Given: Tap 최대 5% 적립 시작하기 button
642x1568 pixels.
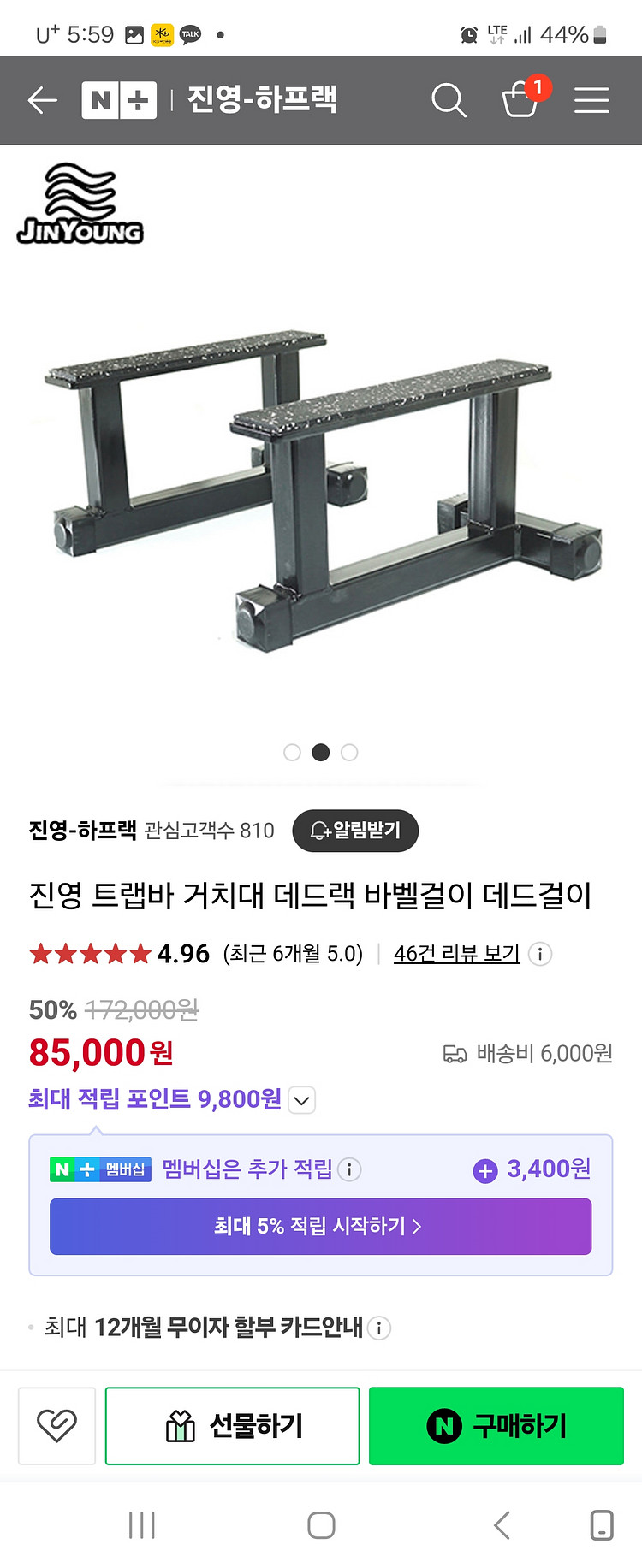Looking at the screenshot, I should pyautogui.click(x=320, y=1226).
